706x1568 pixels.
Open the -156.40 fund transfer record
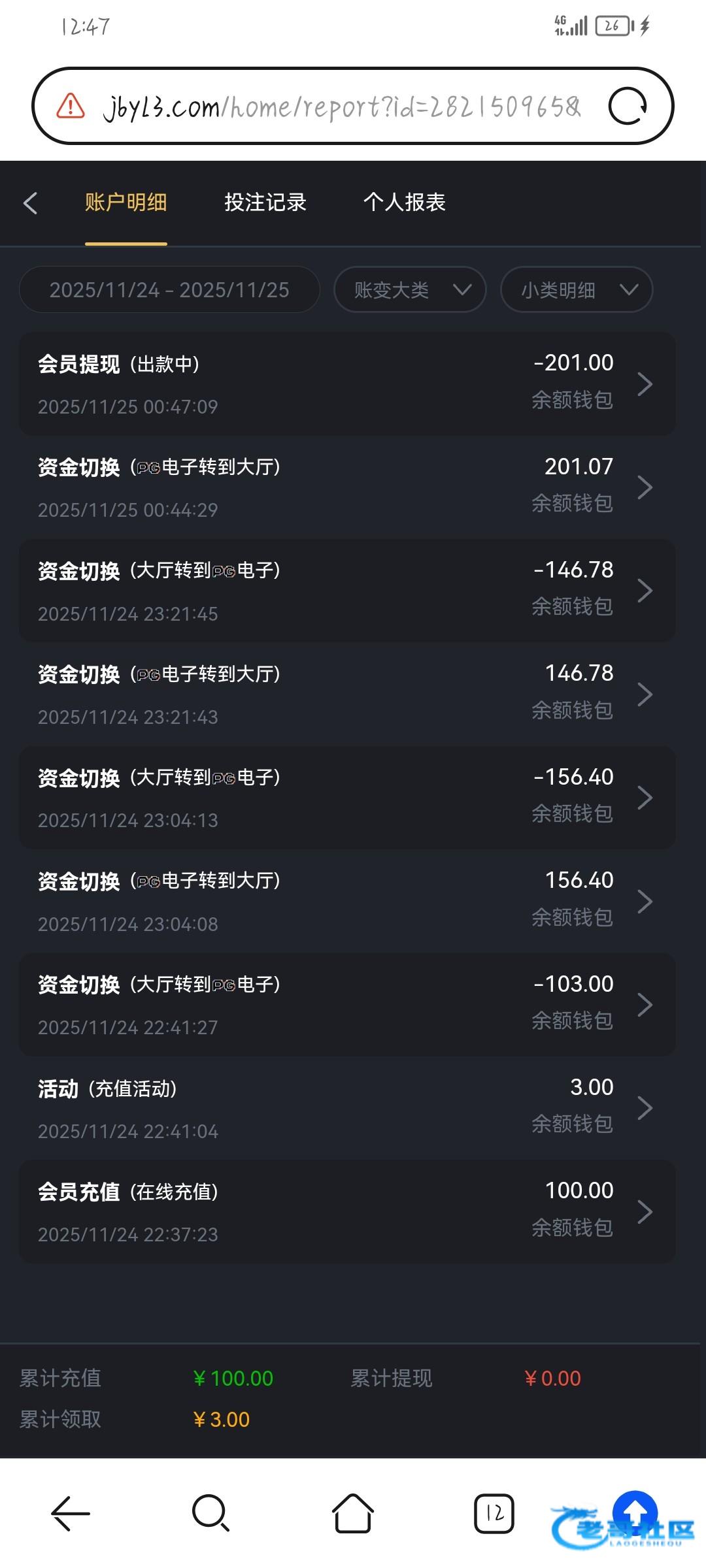click(346, 798)
